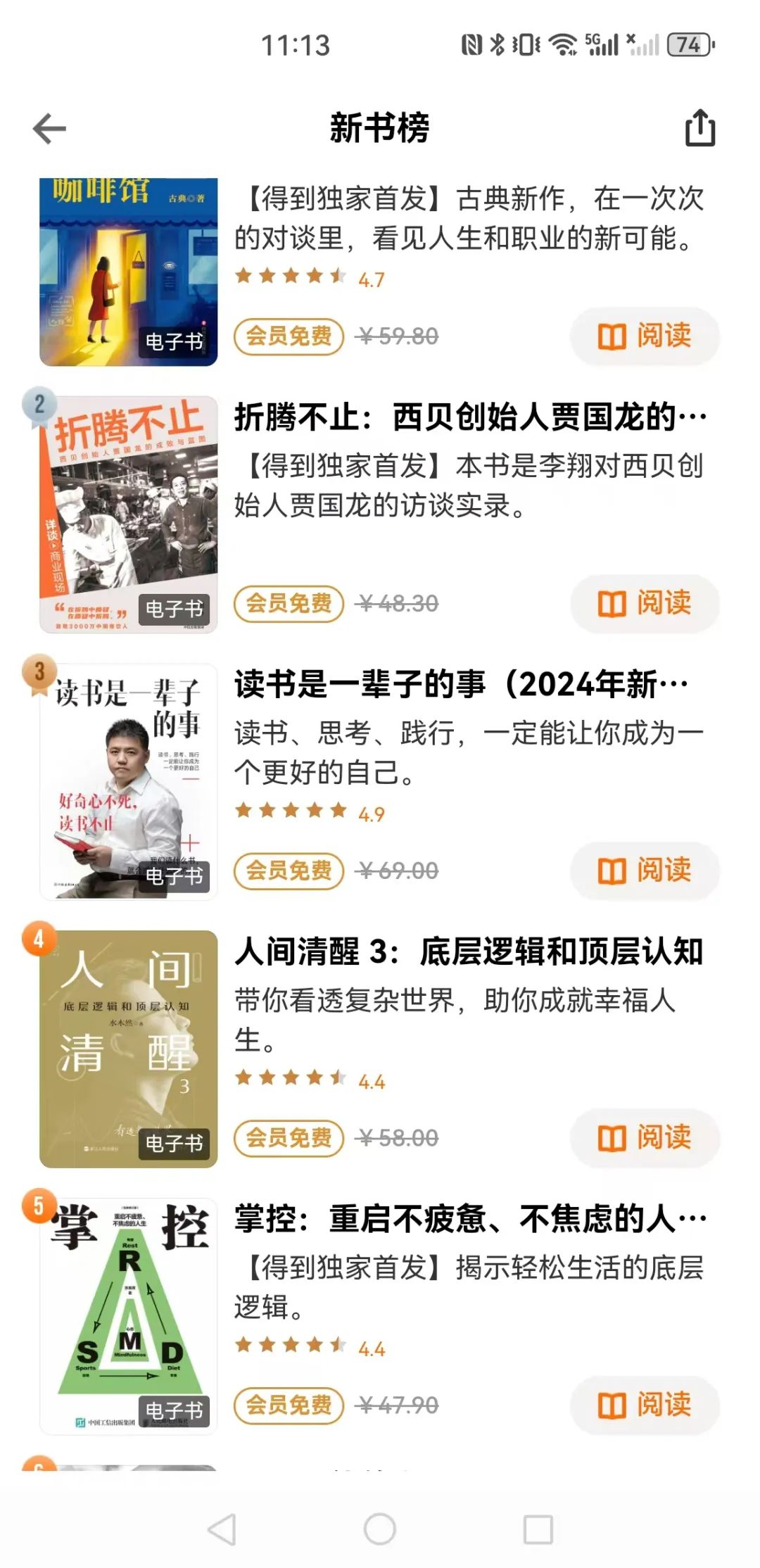
Task: Open the 人间清醒 3 book cover
Action: coord(128,1049)
